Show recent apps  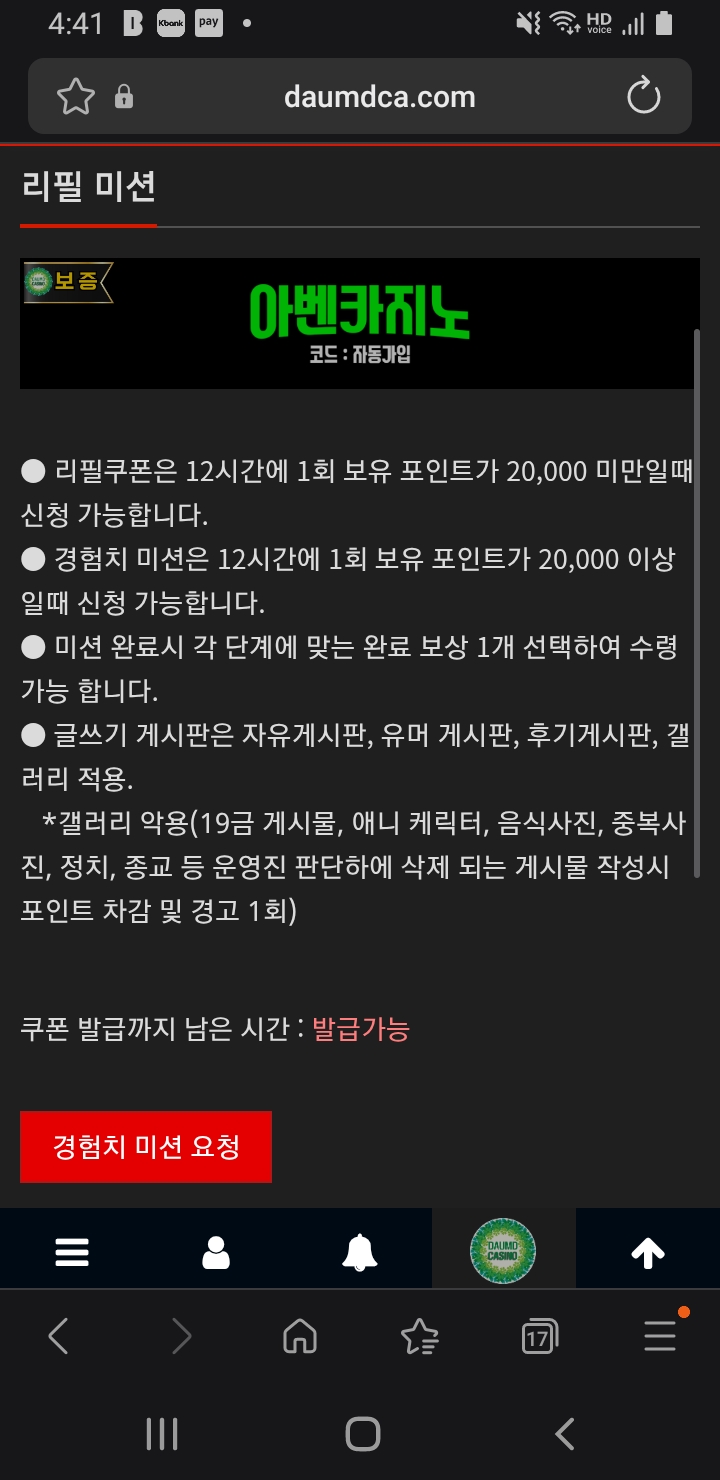[x=162, y=1434]
